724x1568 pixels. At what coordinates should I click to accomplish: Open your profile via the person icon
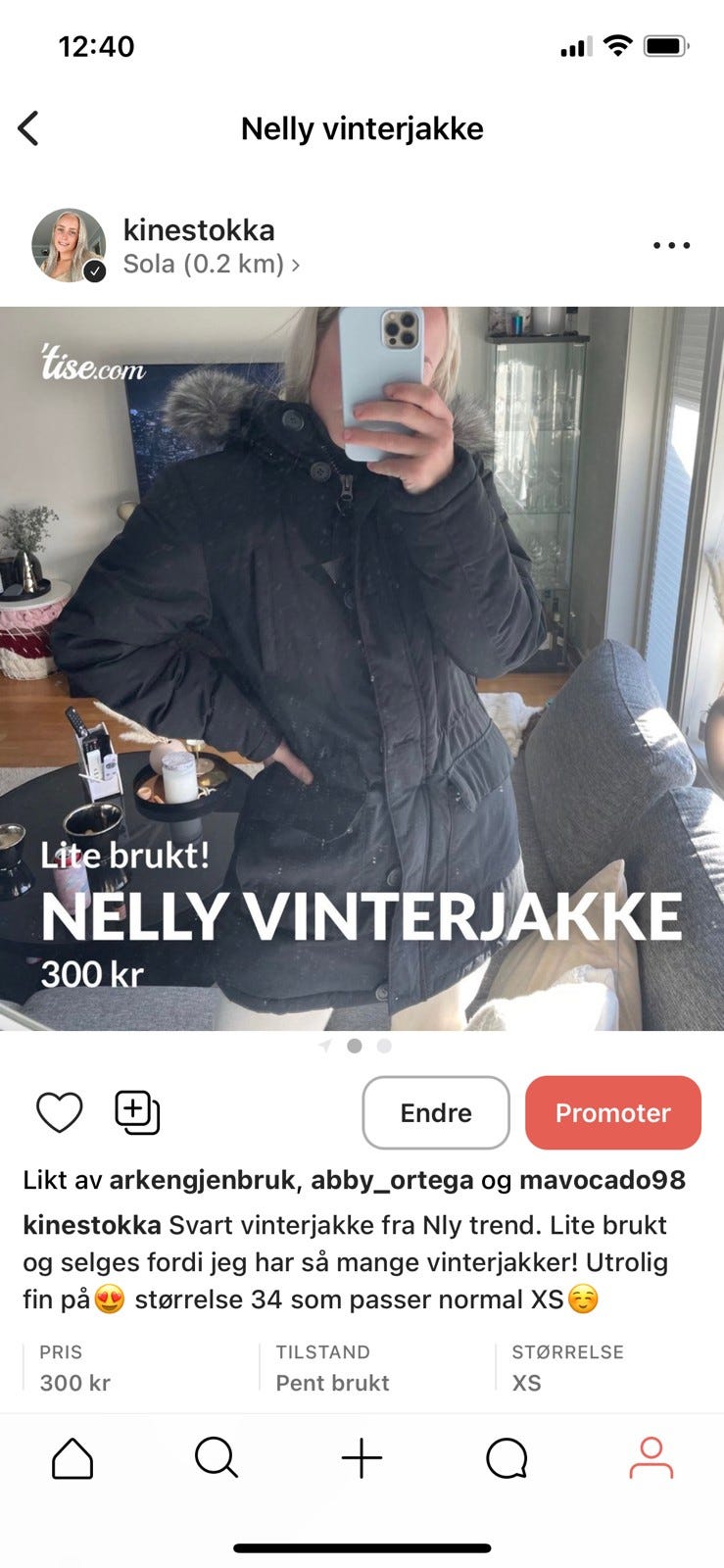pyautogui.click(x=652, y=1458)
